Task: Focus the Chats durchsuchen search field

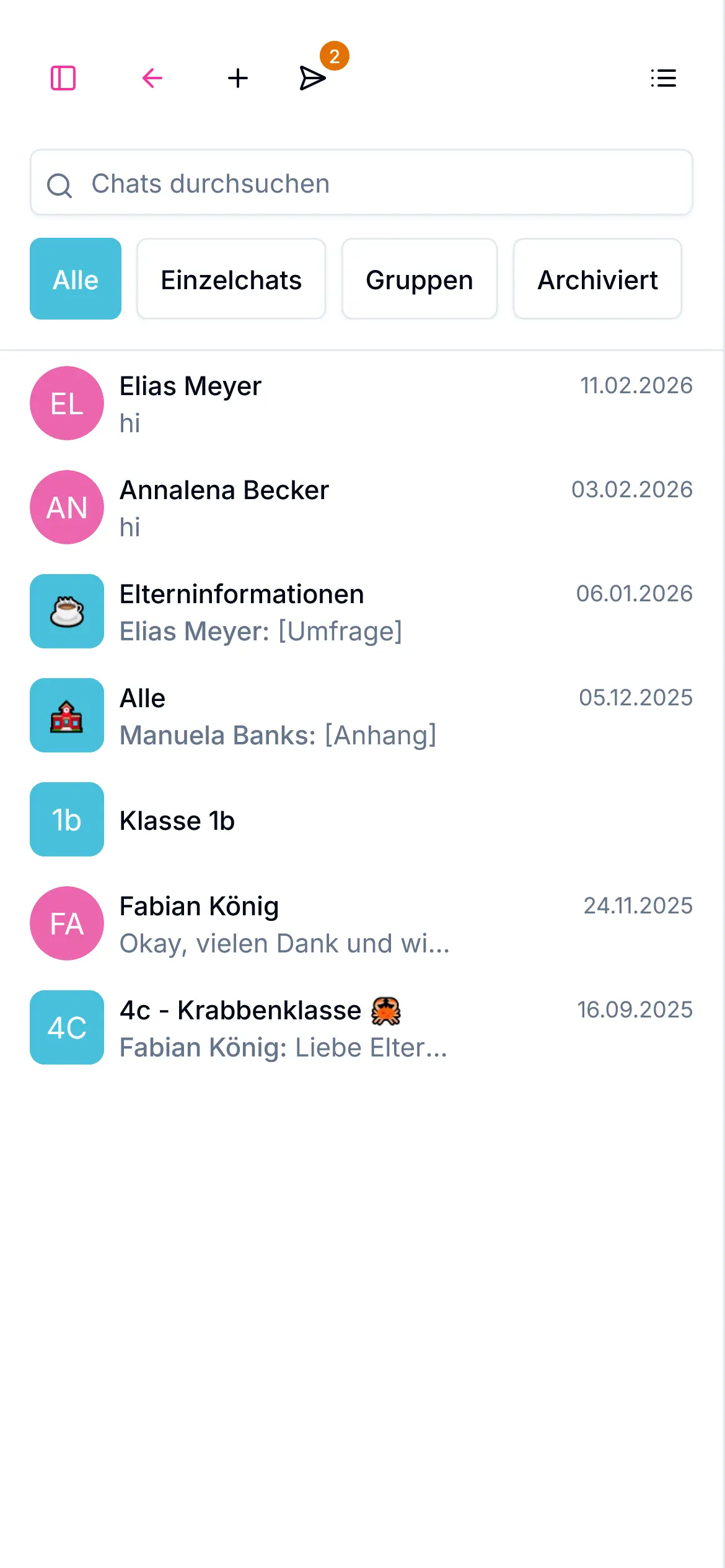Action: click(x=361, y=183)
